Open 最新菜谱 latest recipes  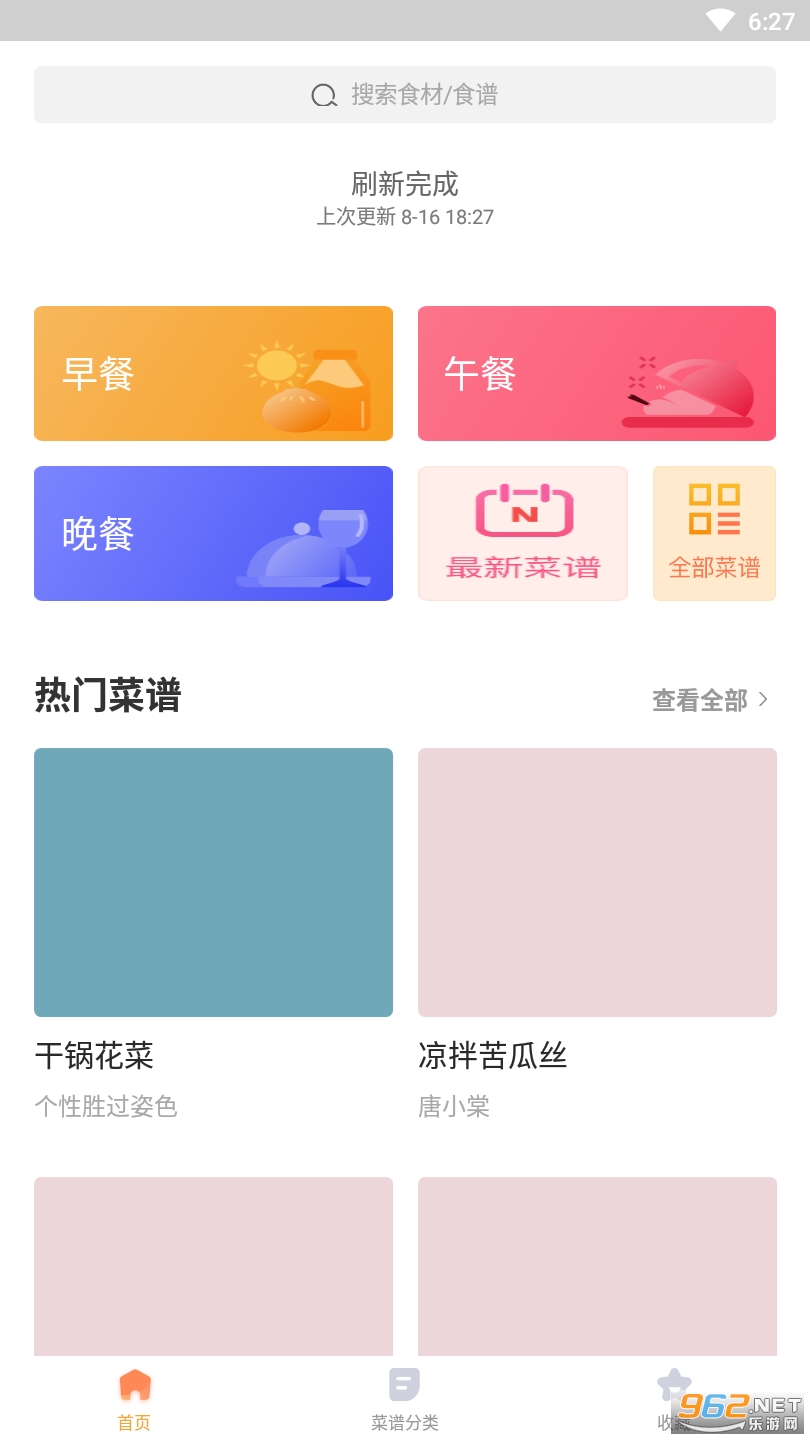point(522,533)
